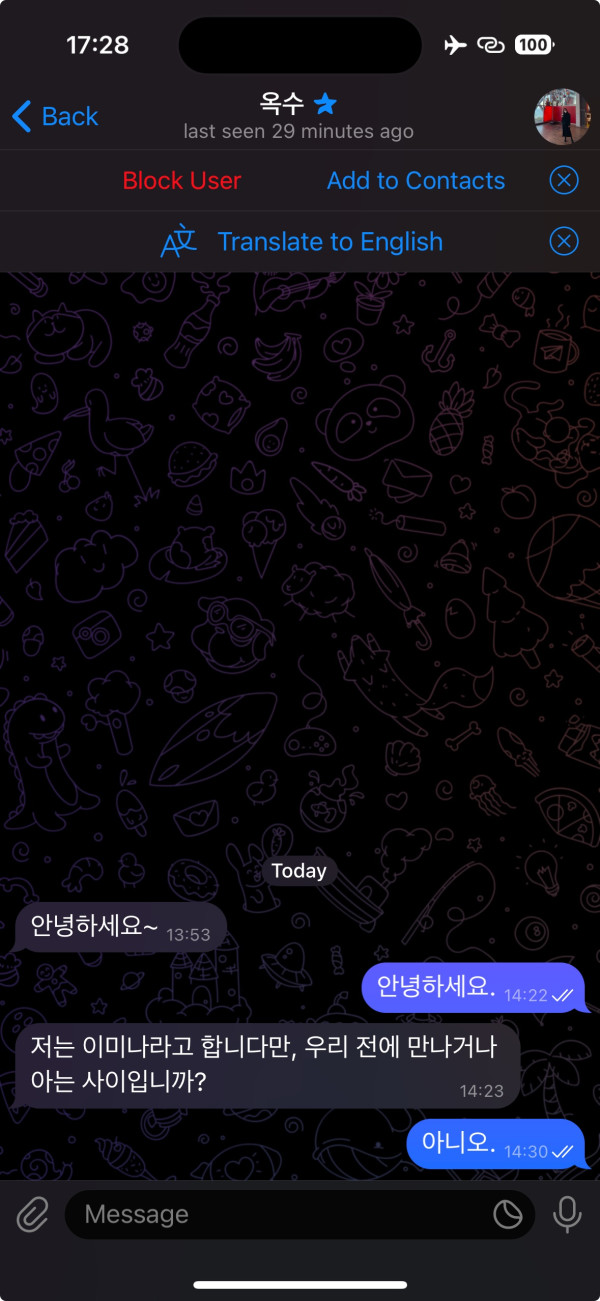Open the 옥수 contact header
The height and width of the screenshot is (1301, 600).
click(x=298, y=116)
